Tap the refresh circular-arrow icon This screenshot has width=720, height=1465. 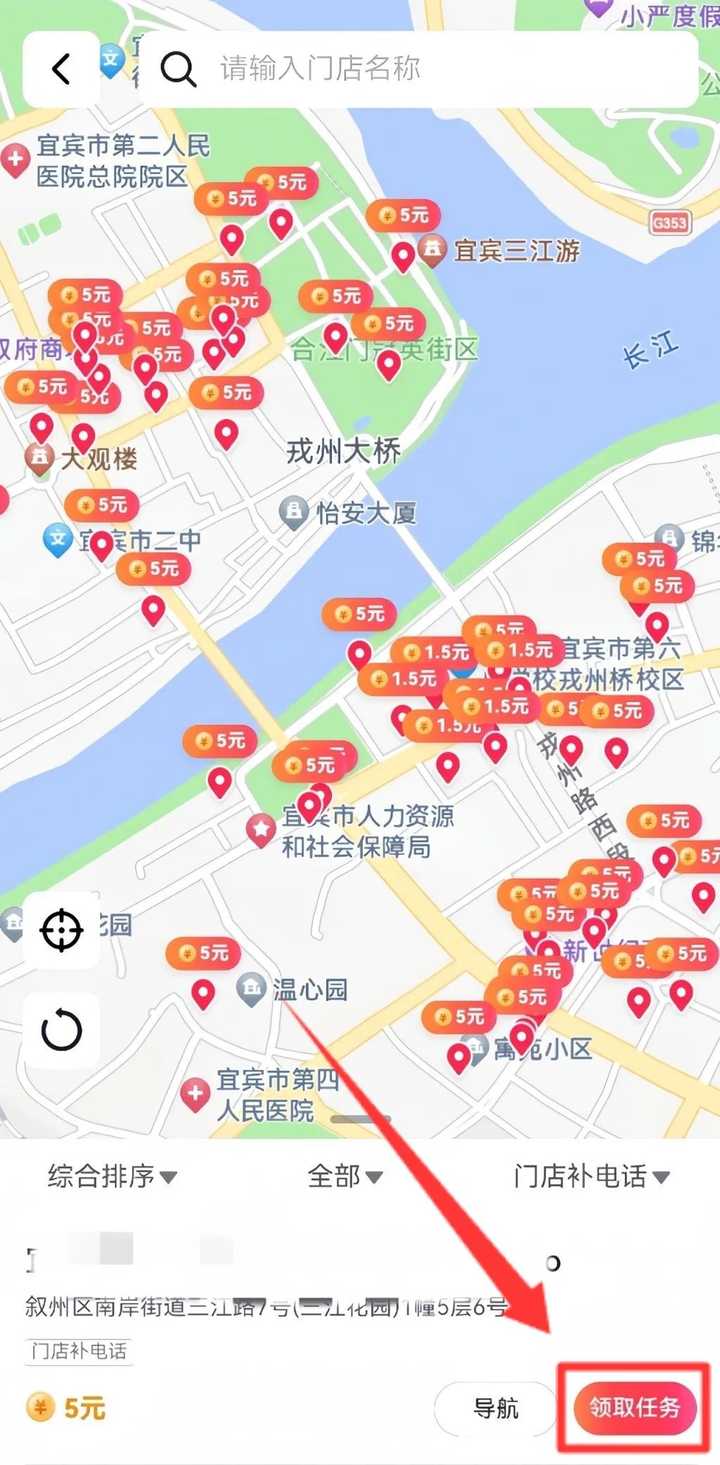tap(62, 1032)
